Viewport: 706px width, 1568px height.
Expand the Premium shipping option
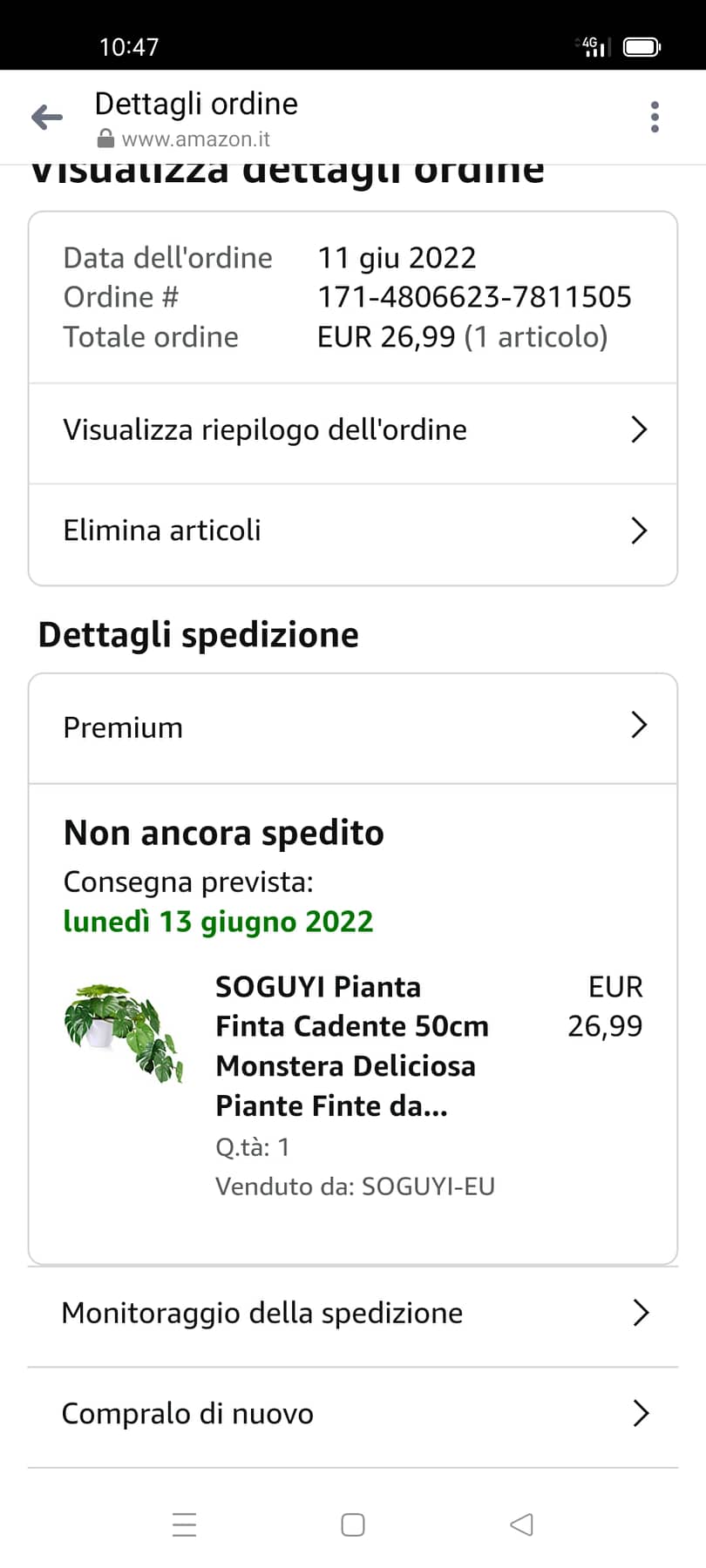(x=353, y=727)
